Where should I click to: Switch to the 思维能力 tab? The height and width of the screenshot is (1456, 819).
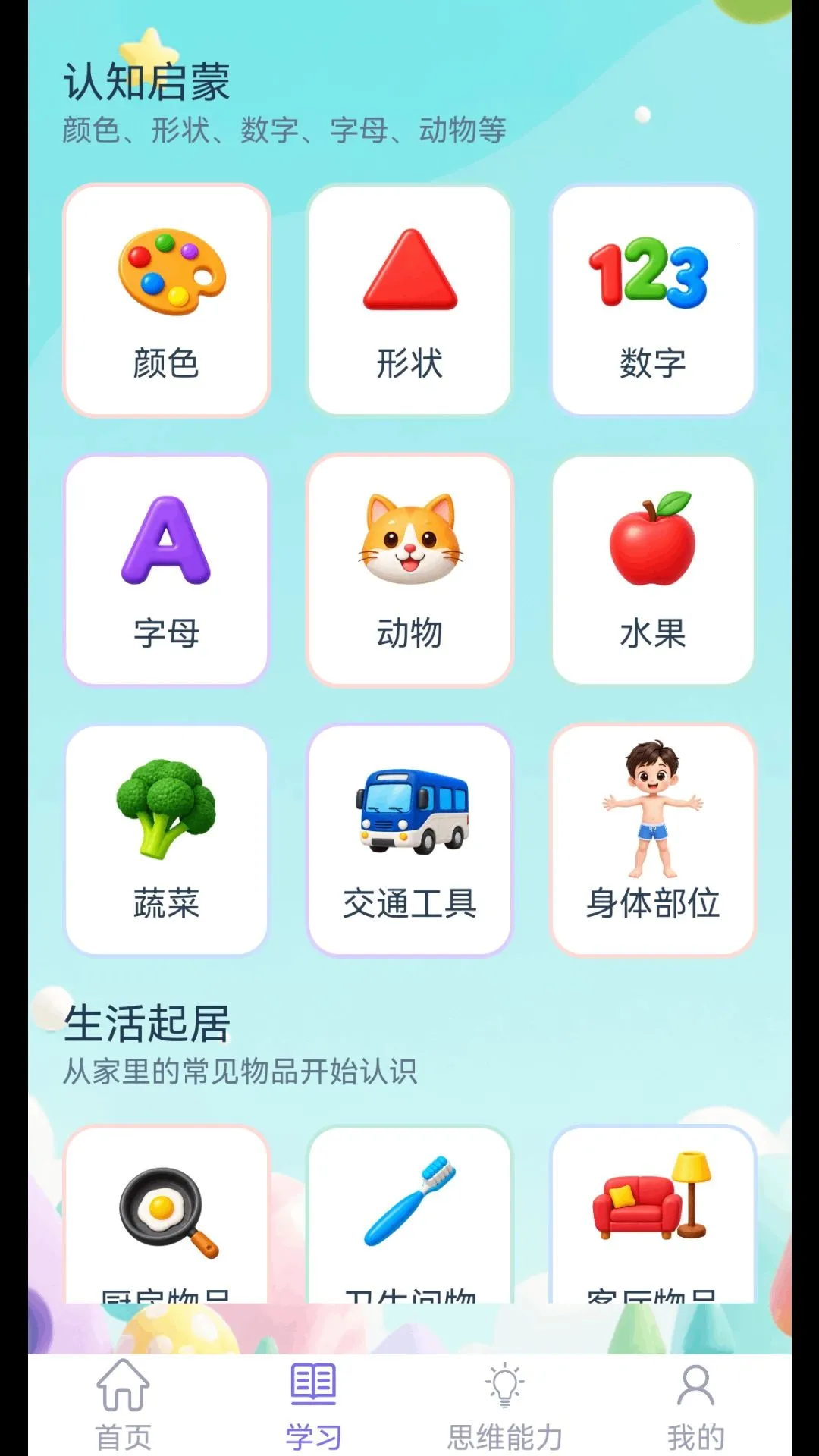tap(504, 1405)
